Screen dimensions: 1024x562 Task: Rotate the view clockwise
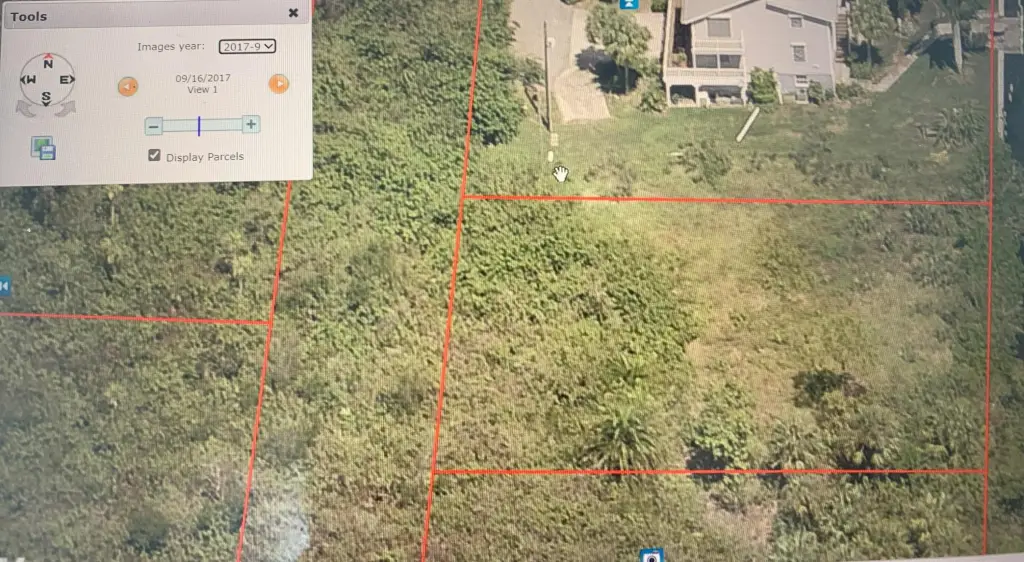pyautogui.click(x=68, y=107)
